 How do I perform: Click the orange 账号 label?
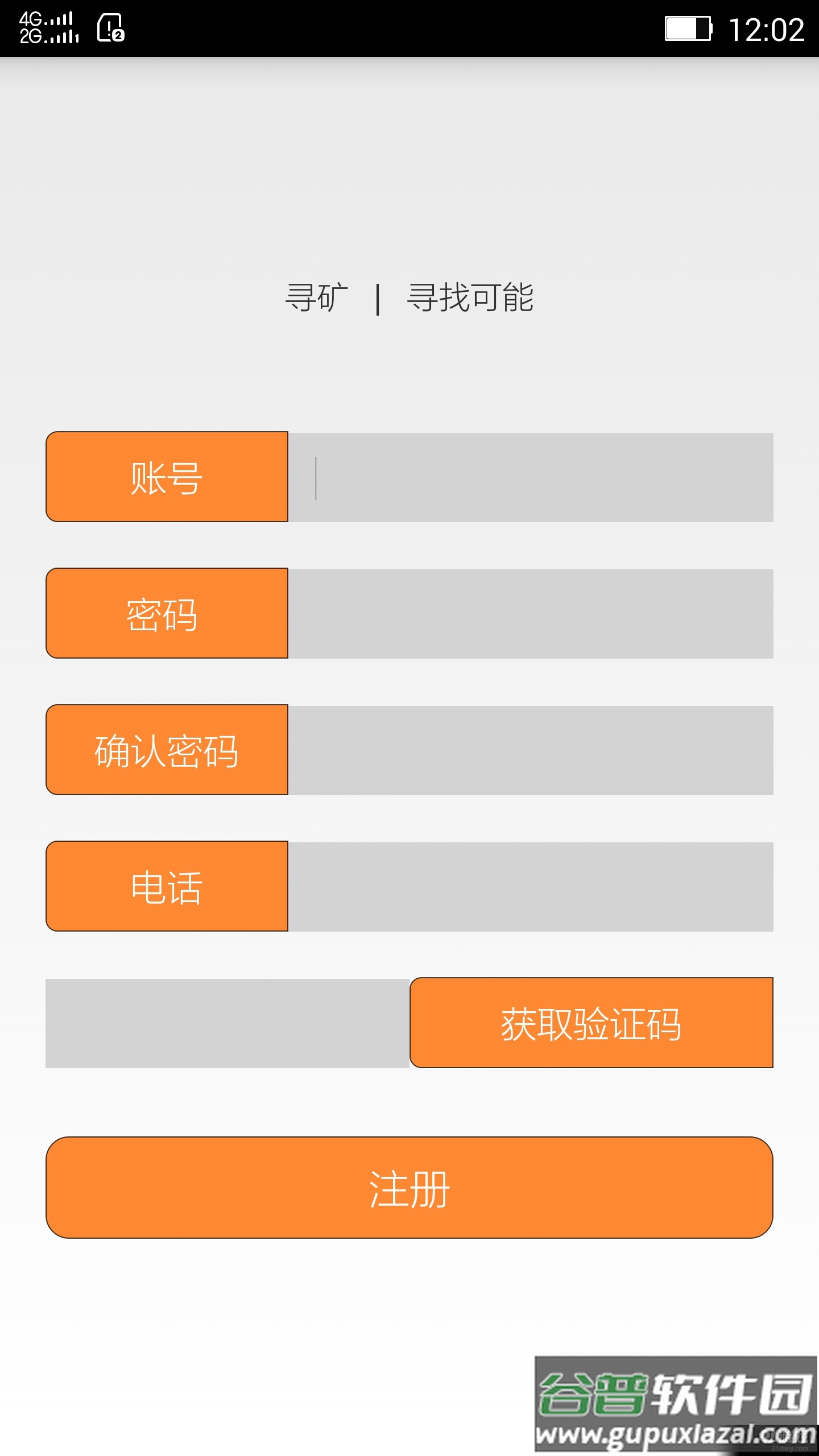pos(167,478)
